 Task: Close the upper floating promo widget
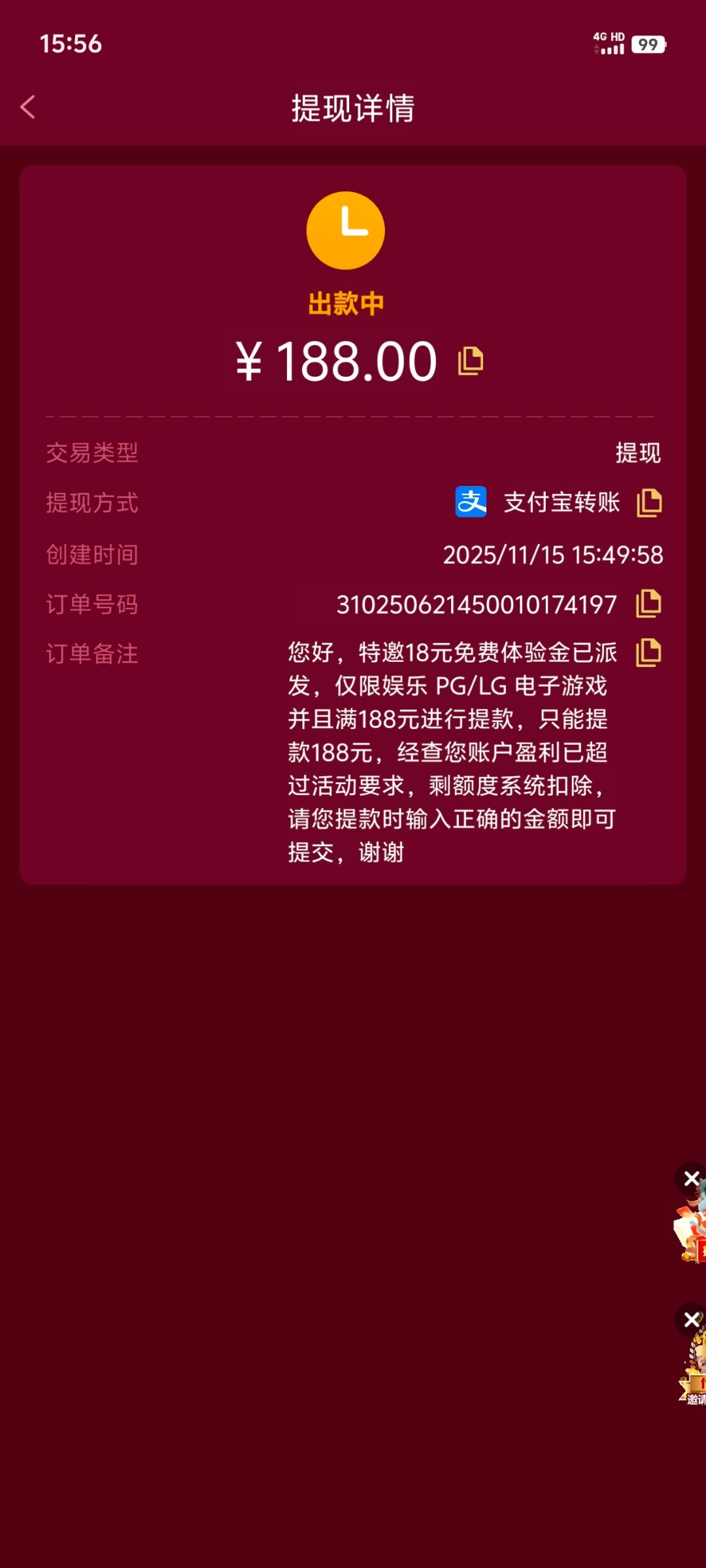coord(690,1178)
